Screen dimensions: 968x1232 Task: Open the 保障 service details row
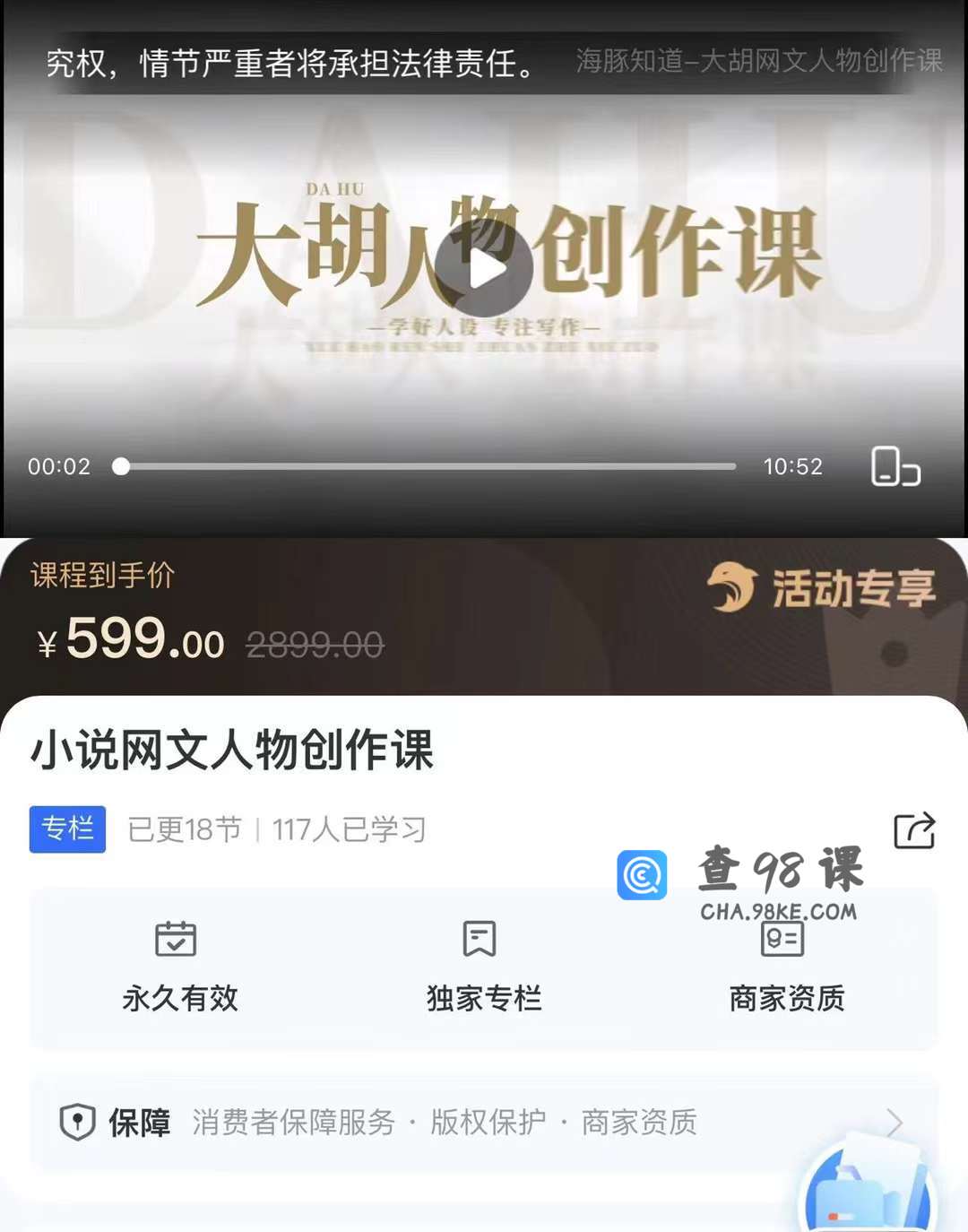(484, 1122)
